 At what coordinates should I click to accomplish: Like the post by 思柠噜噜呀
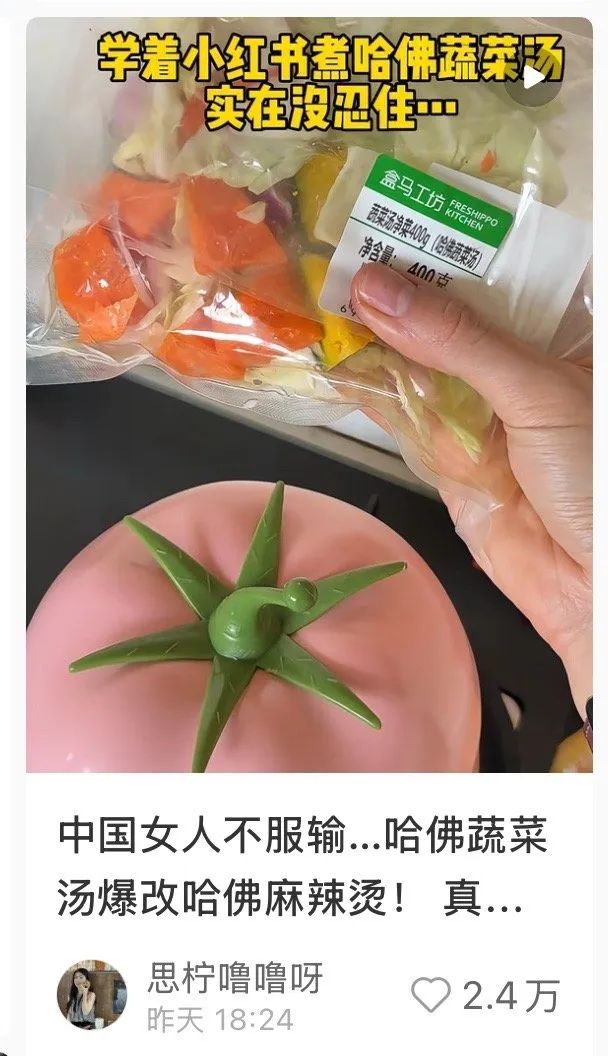431,995
